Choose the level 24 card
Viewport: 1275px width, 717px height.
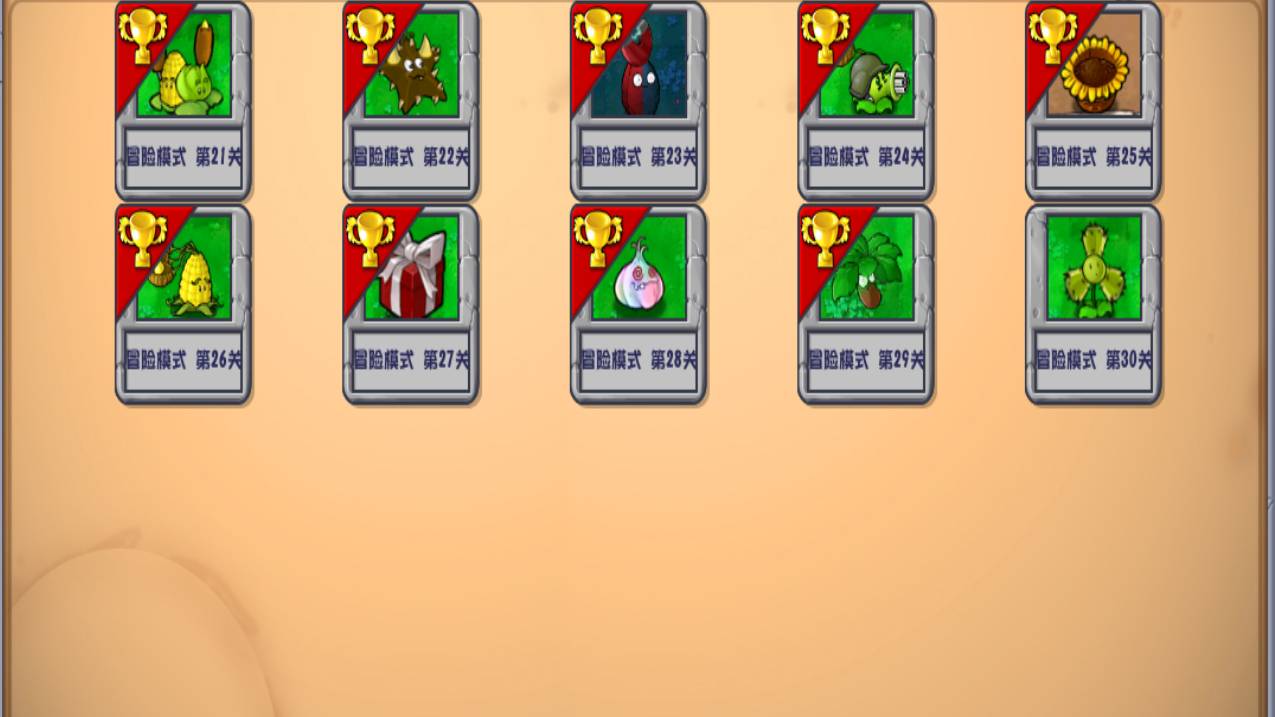[866, 100]
